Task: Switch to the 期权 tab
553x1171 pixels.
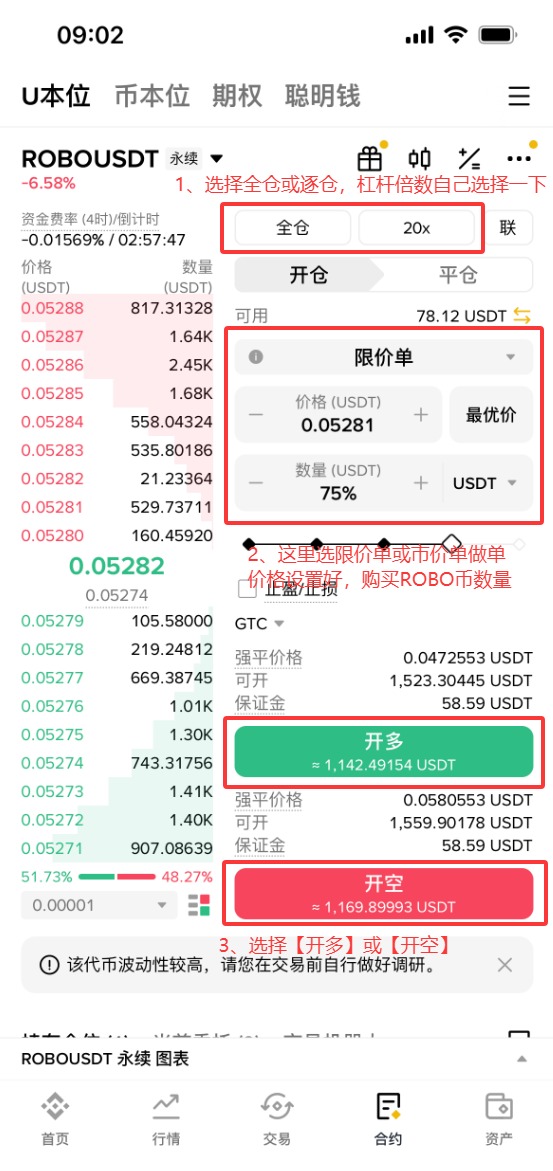Action: point(237,96)
